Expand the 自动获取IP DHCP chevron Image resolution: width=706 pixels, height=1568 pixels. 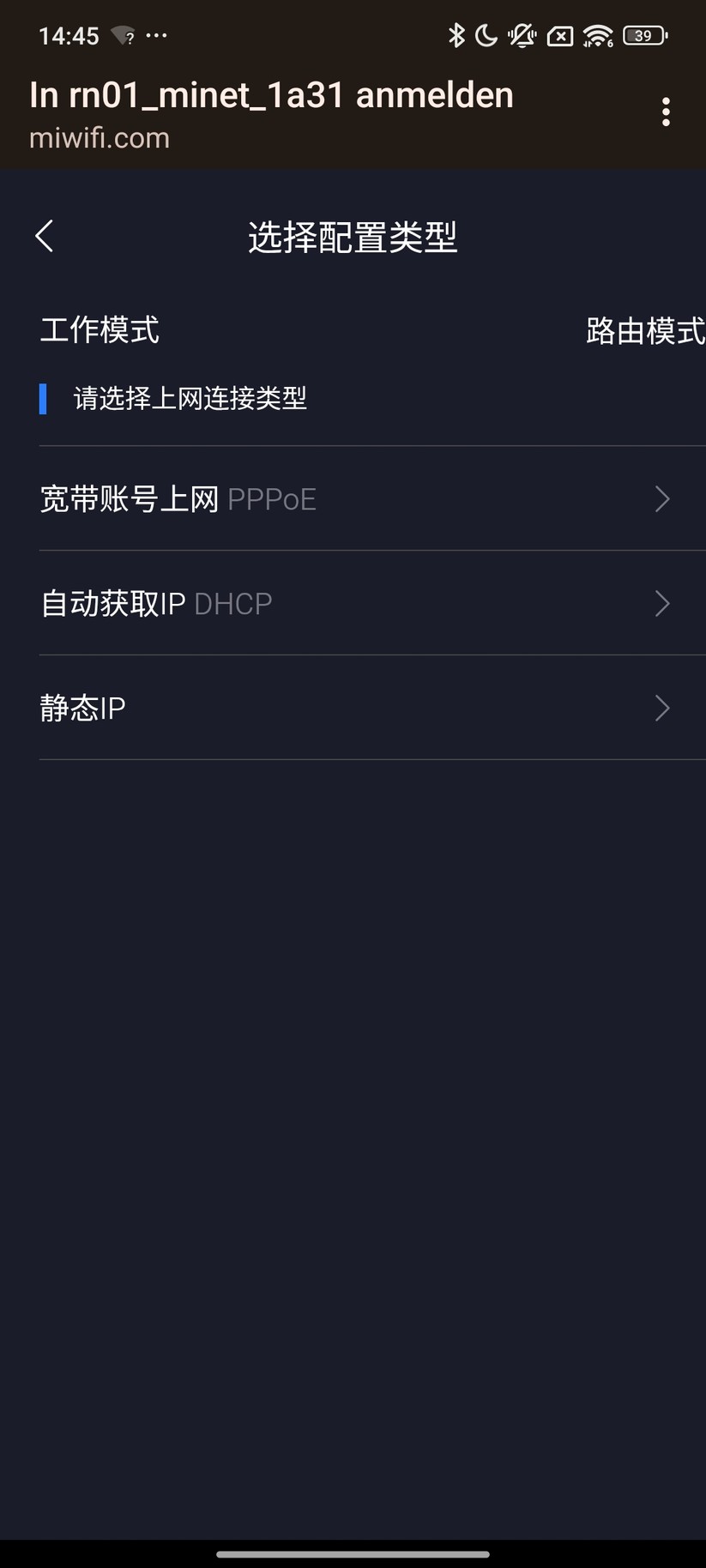661,603
